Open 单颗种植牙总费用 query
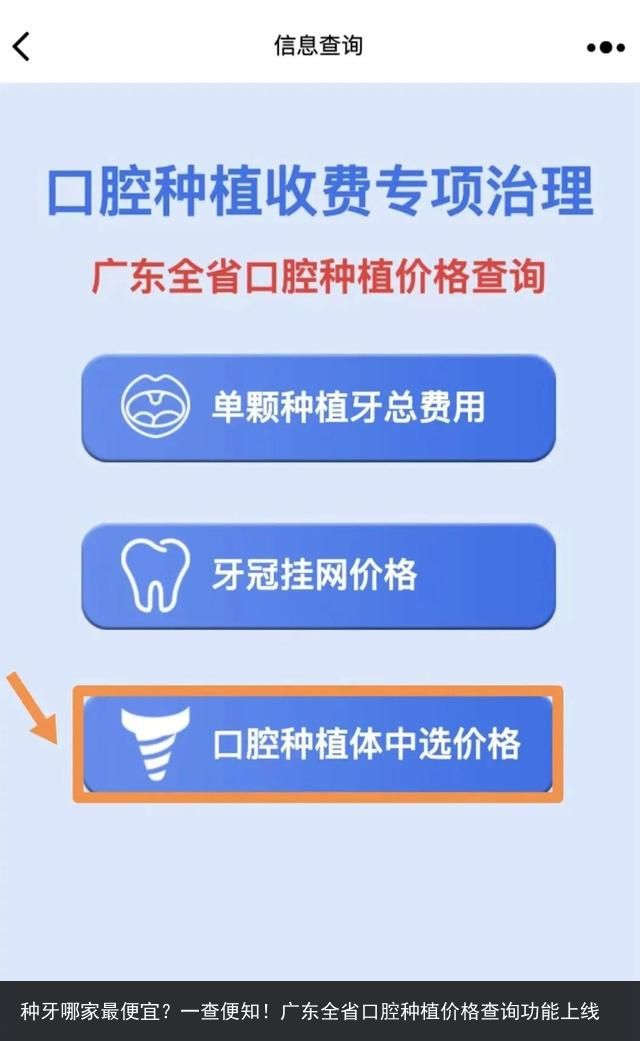The height and width of the screenshot is (1041, 640). point(319,408)
